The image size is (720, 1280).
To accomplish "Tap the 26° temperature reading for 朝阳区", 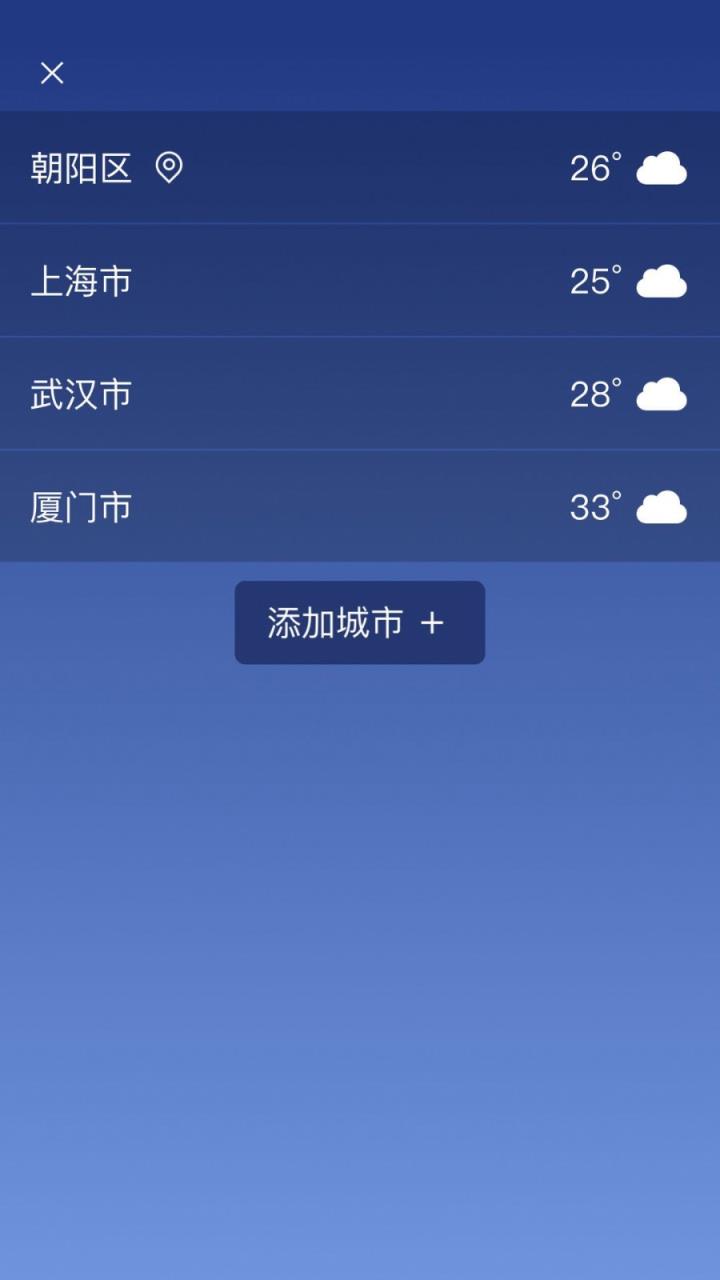I will 594,168.
